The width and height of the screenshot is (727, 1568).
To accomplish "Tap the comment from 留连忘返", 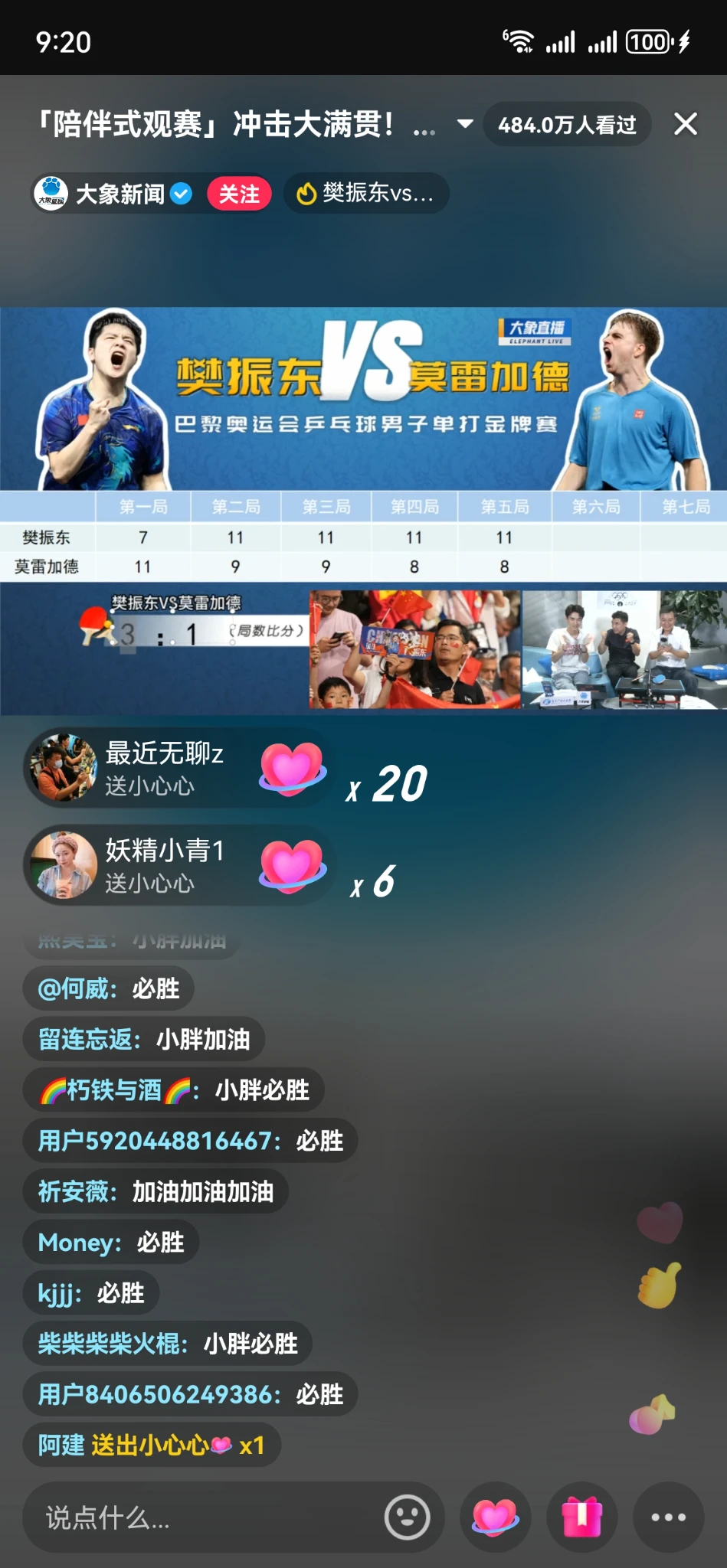I will pyautogui.click(x=144, y=1039).
